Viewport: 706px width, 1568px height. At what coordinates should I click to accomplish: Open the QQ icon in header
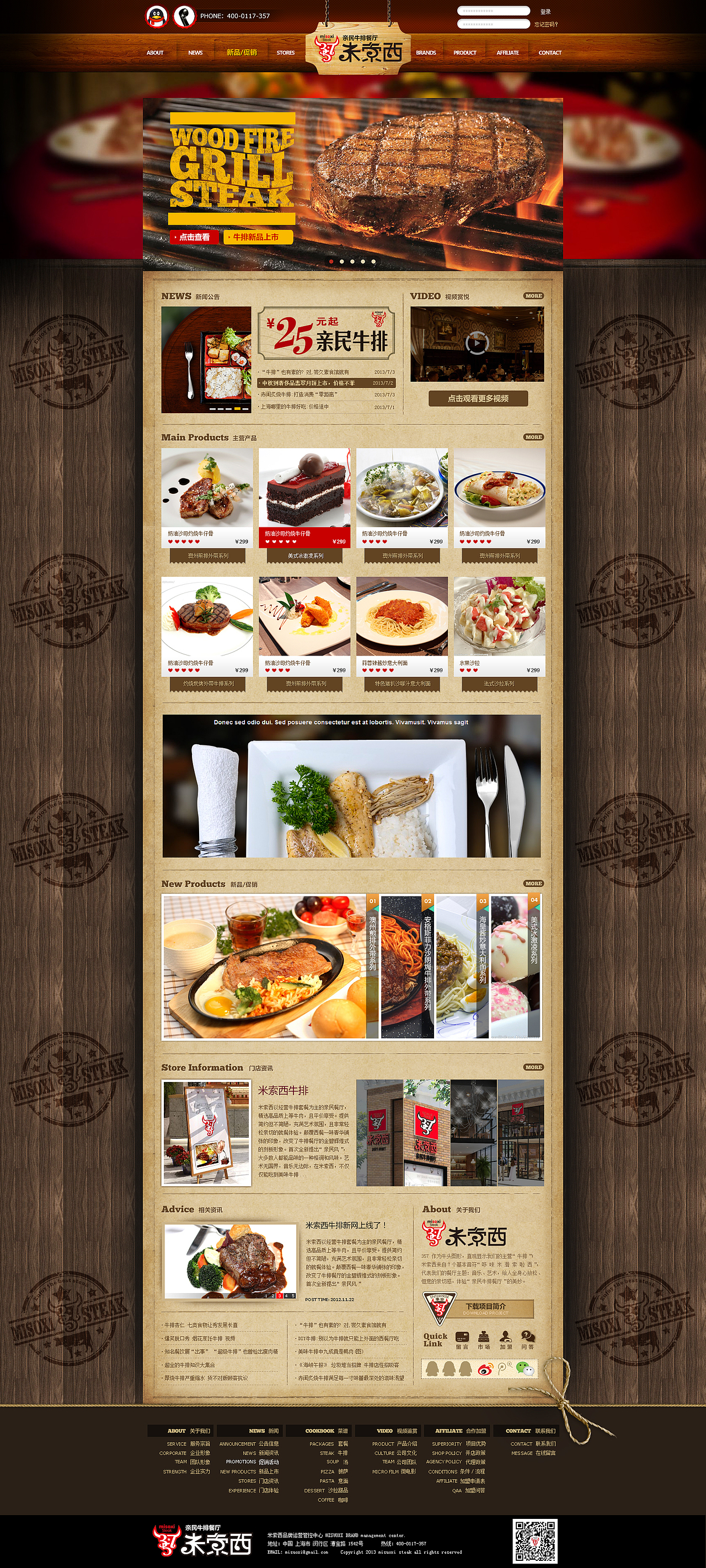pyautogui.click(x=157, y=17)
